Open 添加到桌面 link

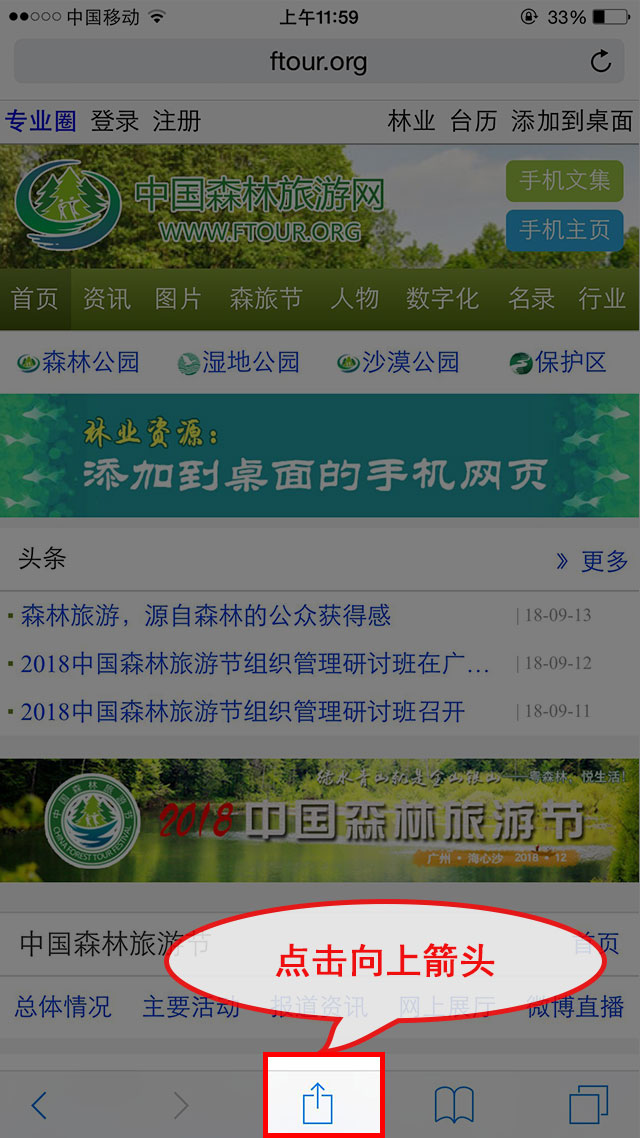[x=571, y=121]
